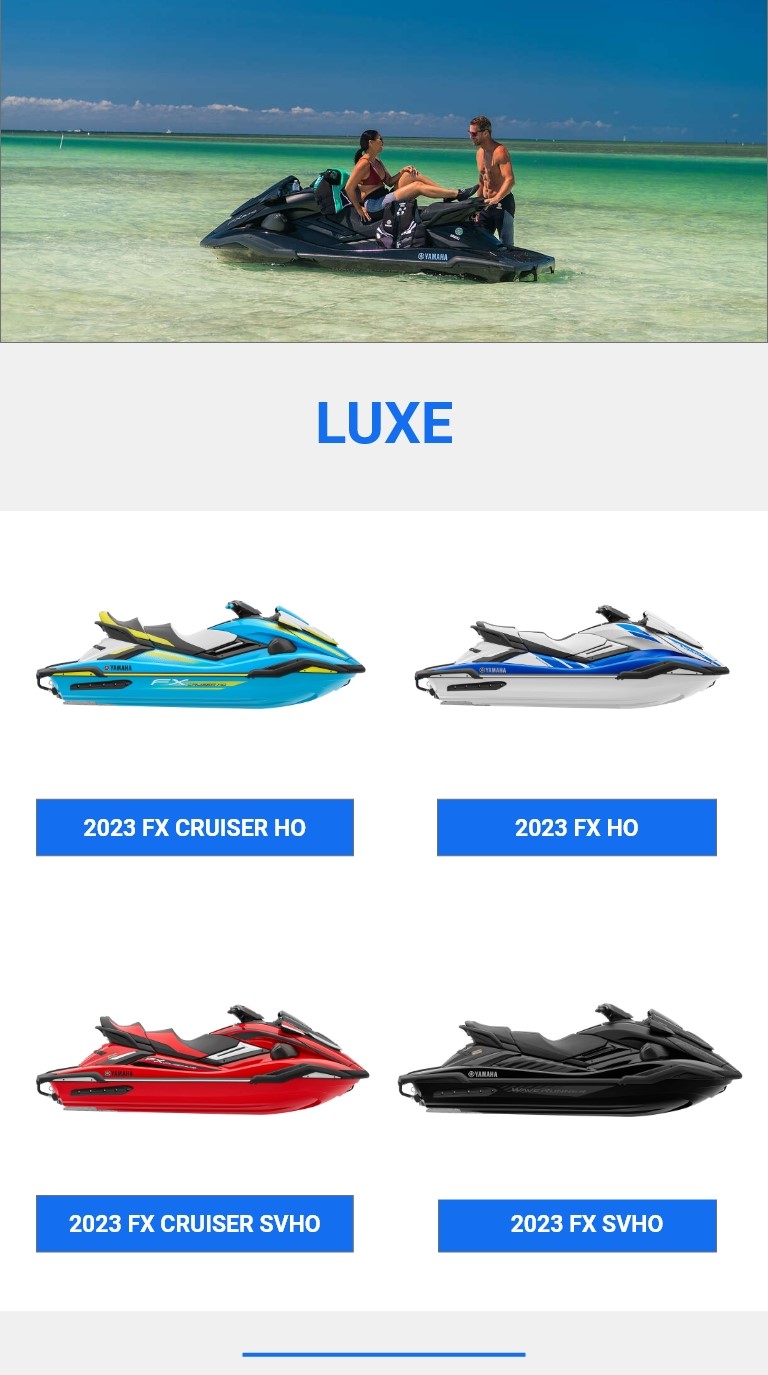Select the 2023 FX HO button
Viewport: 768px width, 1375px height.
(x=576, y=827)
